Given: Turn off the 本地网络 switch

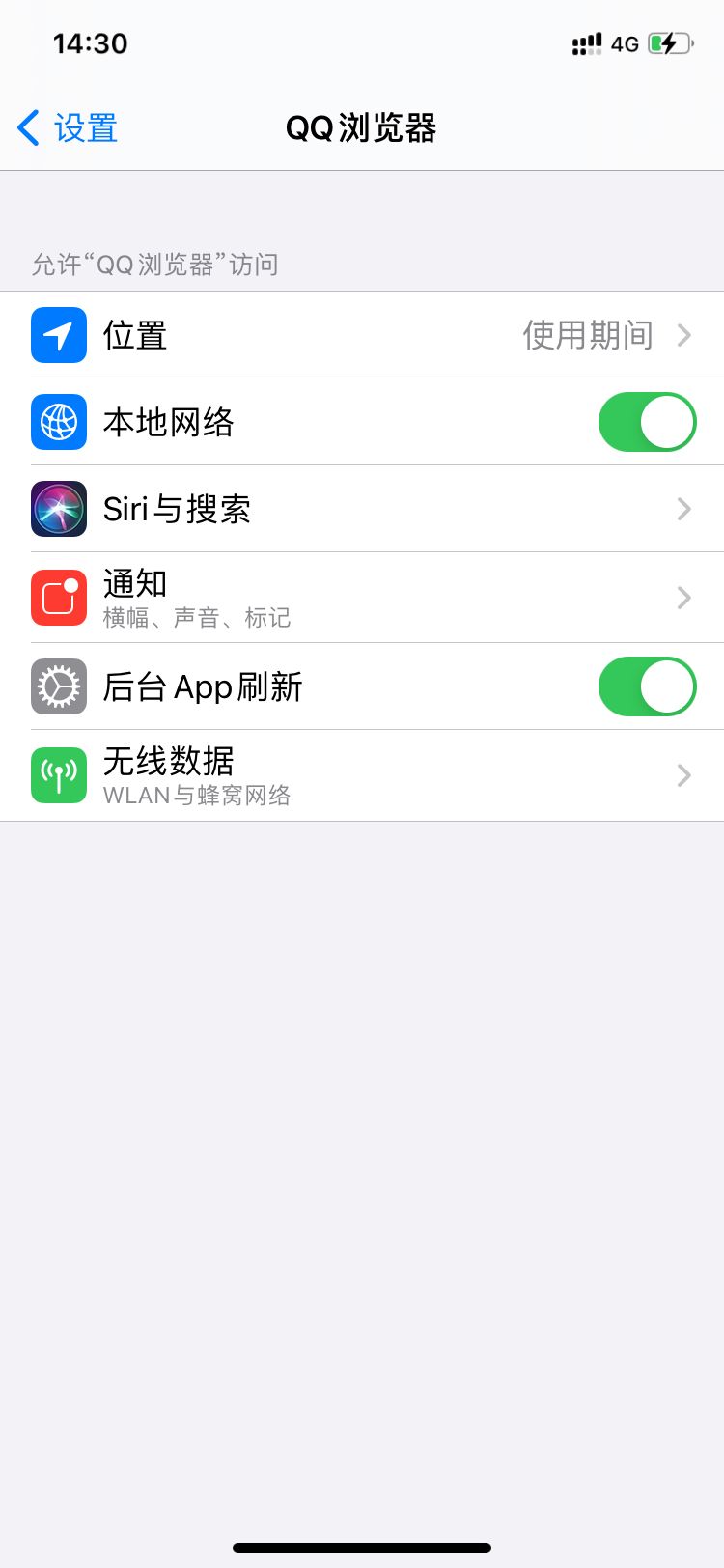Looking at the screenshot, I should [x=646, y=422].
